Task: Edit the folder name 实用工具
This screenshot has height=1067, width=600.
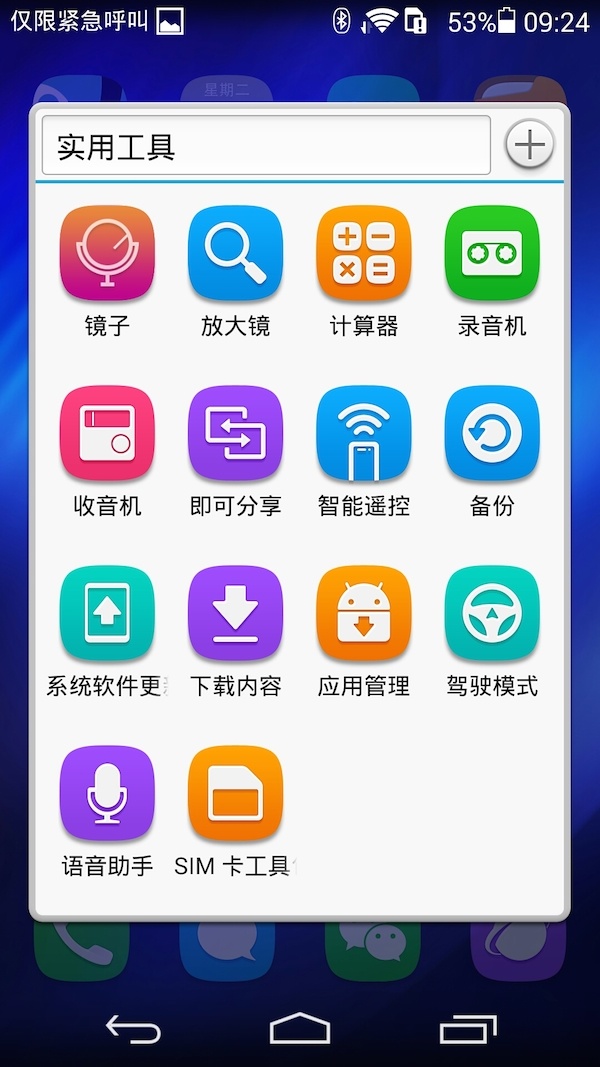Action: point(266,145)
